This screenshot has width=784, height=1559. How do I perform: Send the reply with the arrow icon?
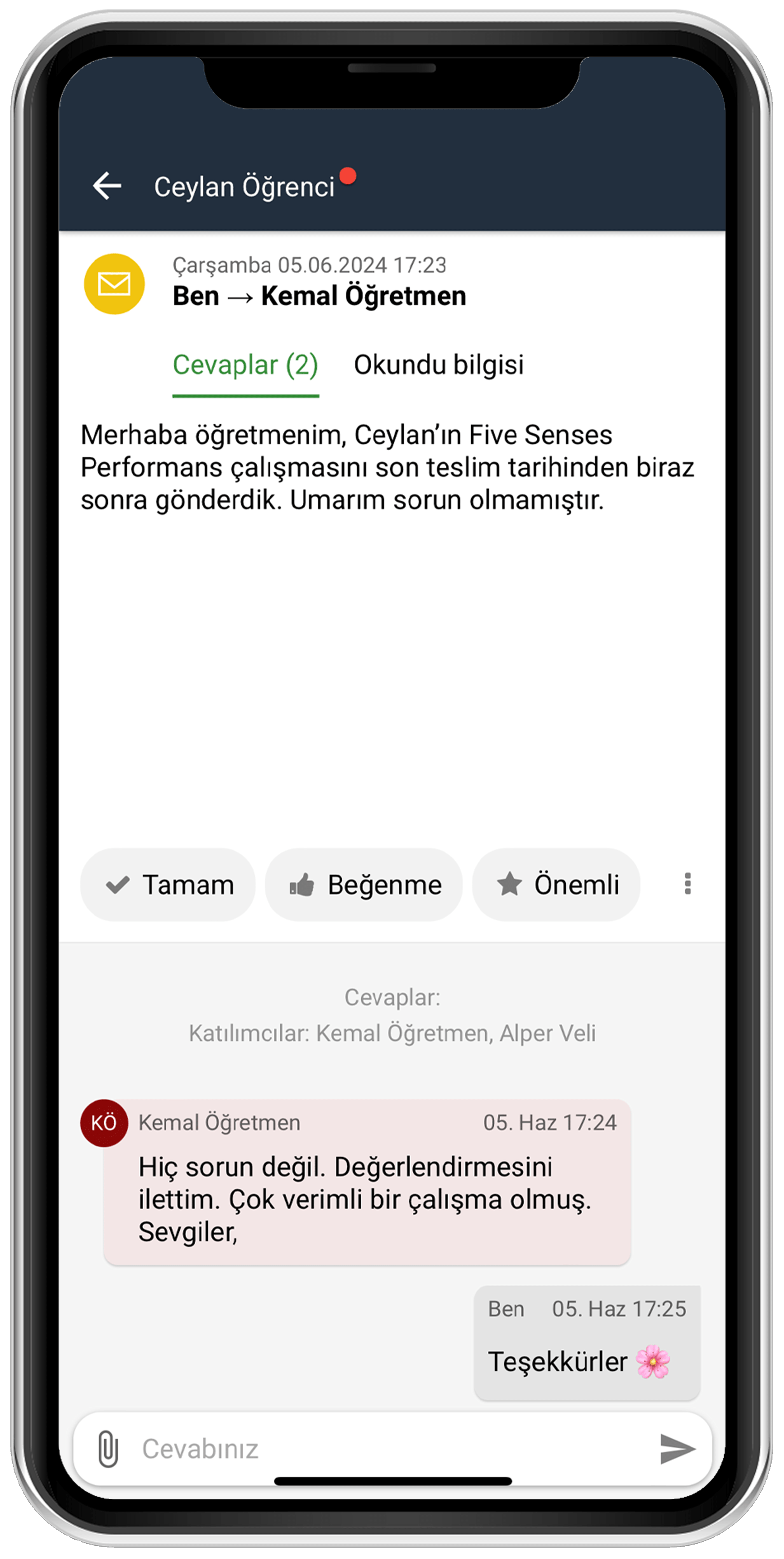677,1449
